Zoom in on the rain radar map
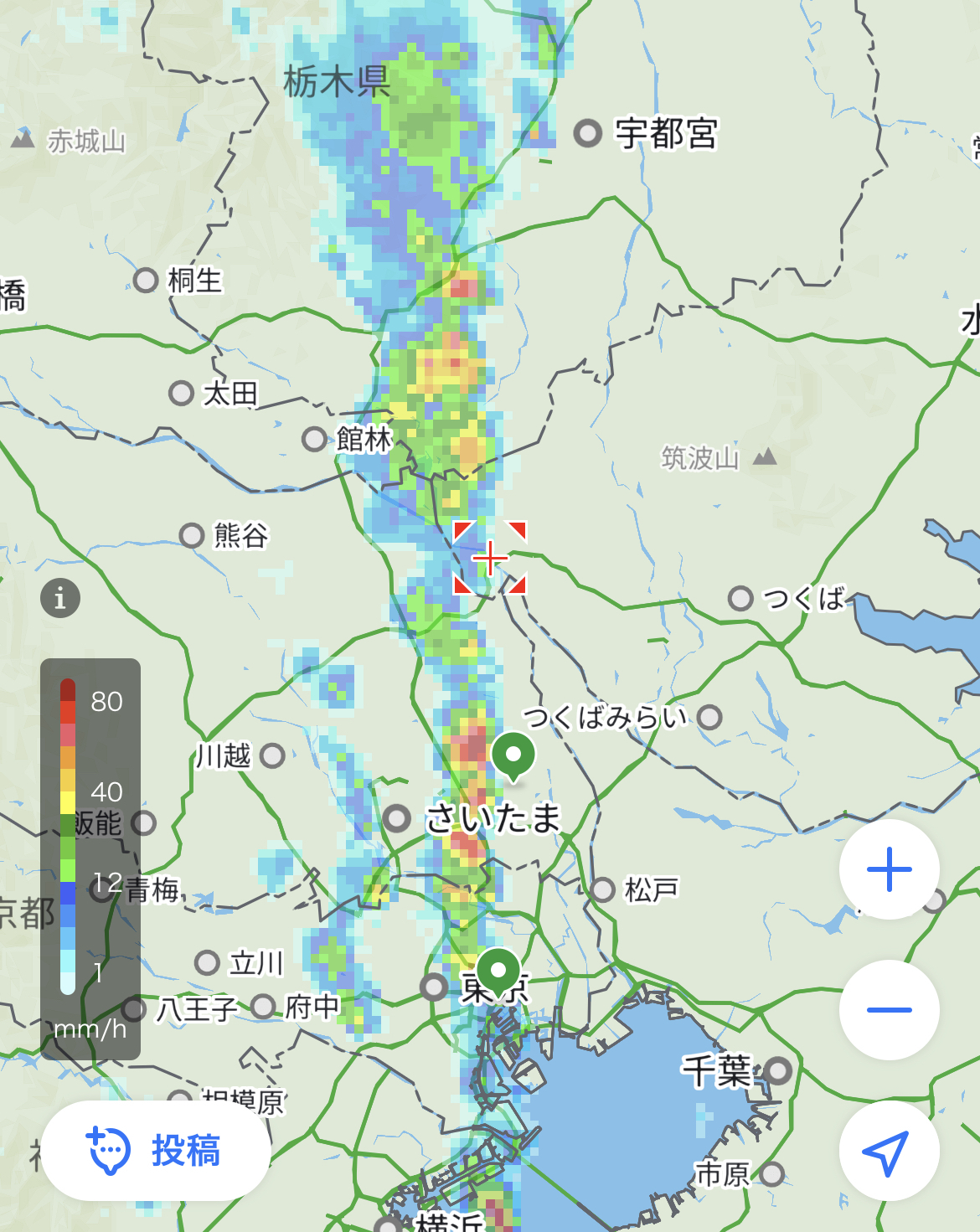 889,870
